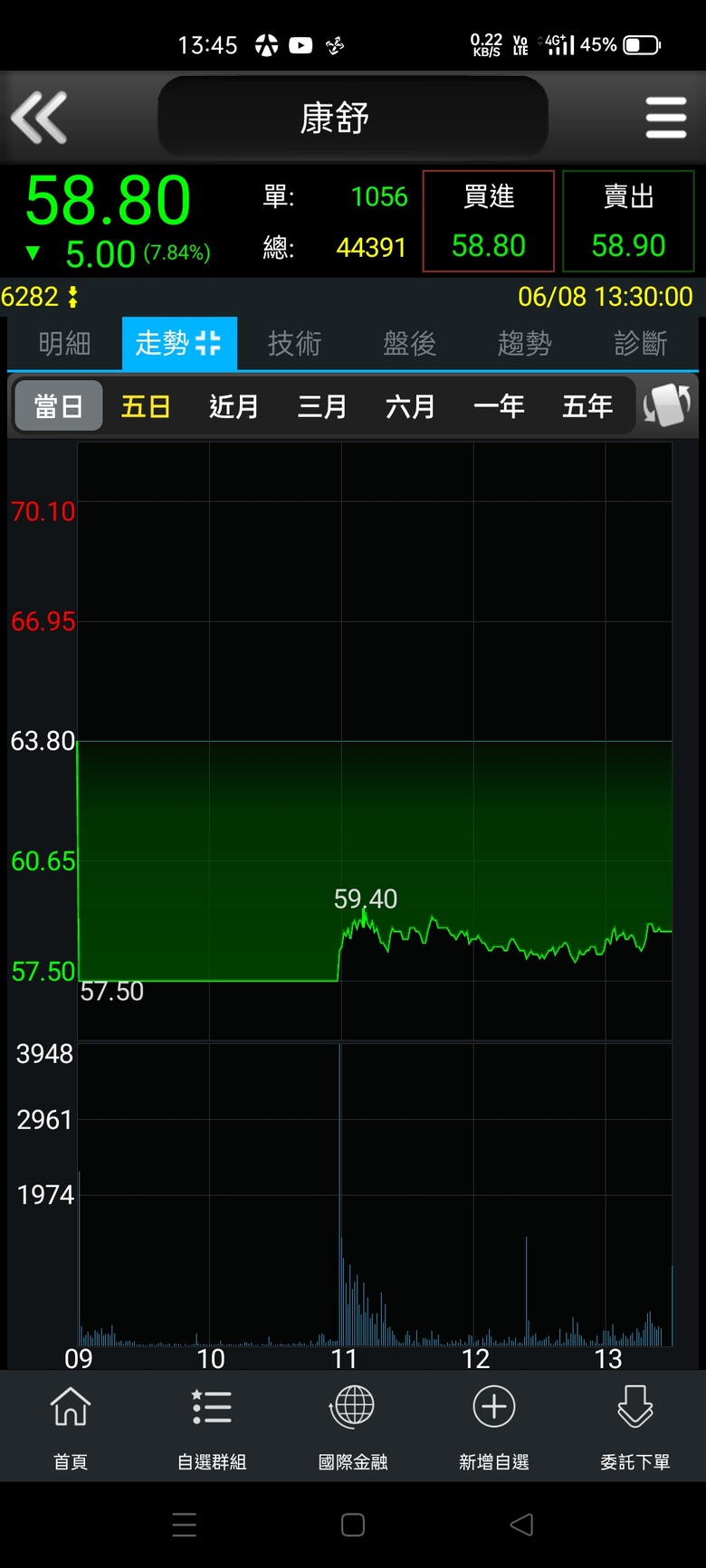This screenshot has width=706, height=1568.
Task: Switch to the 盤後 after-hours tab
Action: pyautogui.click(x=409, y=344)
